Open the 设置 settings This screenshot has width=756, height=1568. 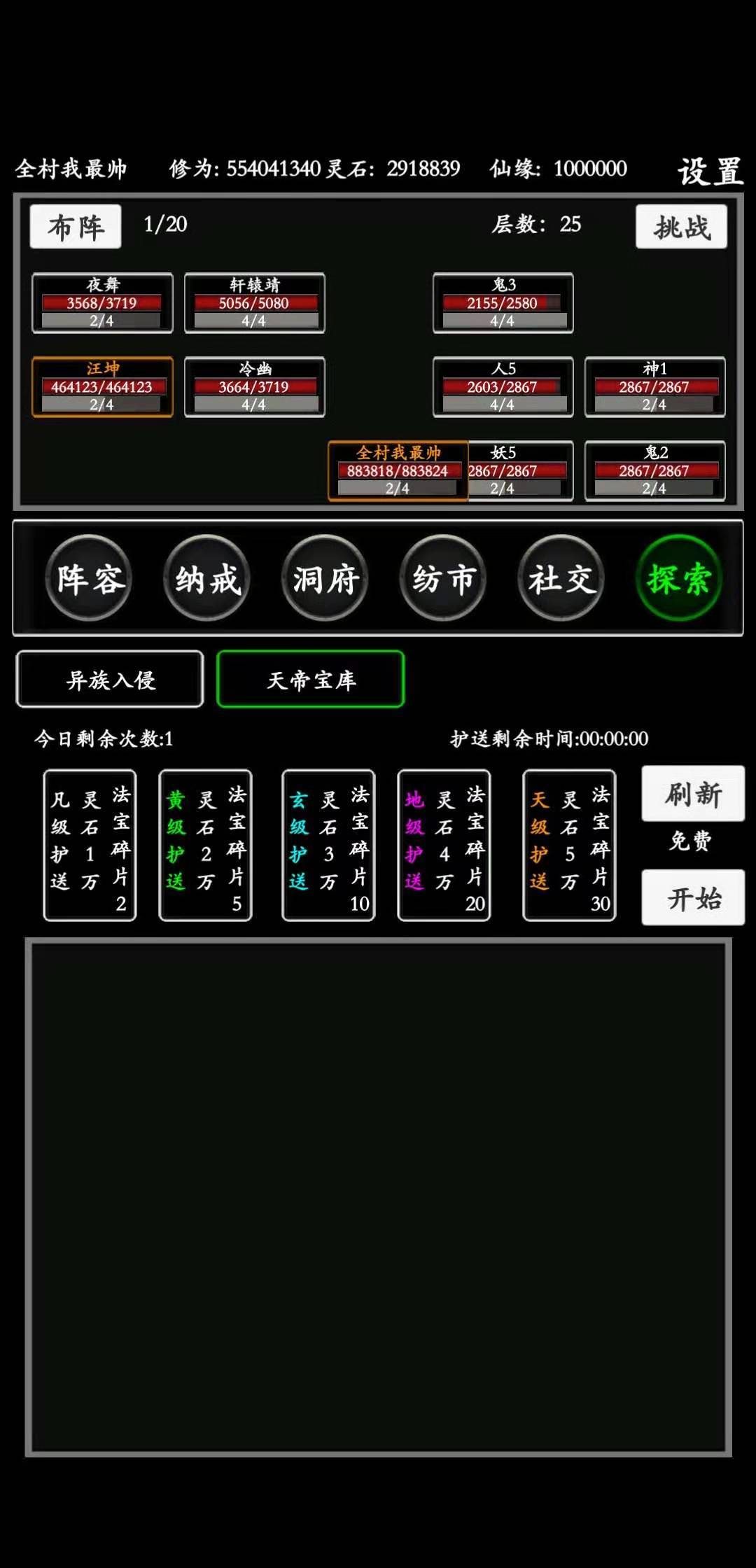click(710, 170)
